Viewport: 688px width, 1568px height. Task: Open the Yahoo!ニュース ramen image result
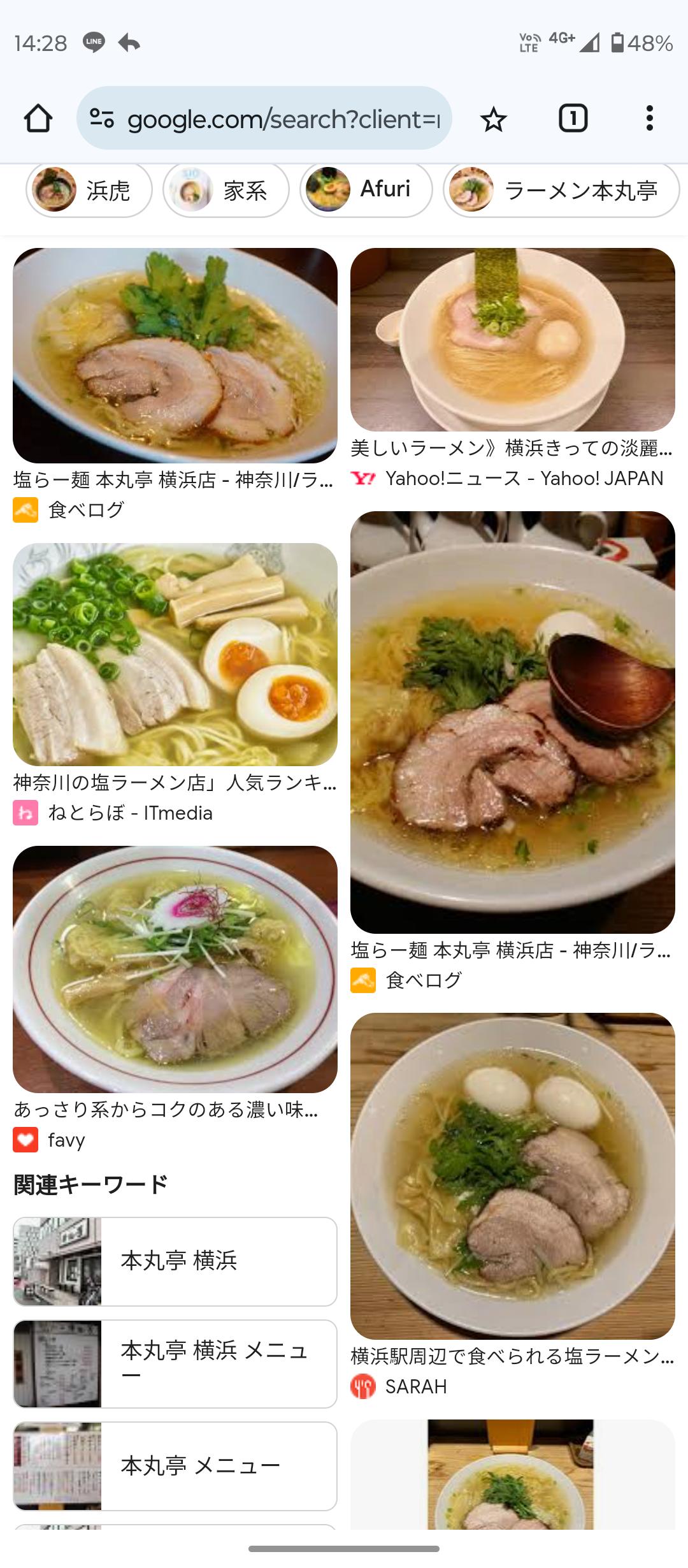pyautogui.click(x=512, y=340)
